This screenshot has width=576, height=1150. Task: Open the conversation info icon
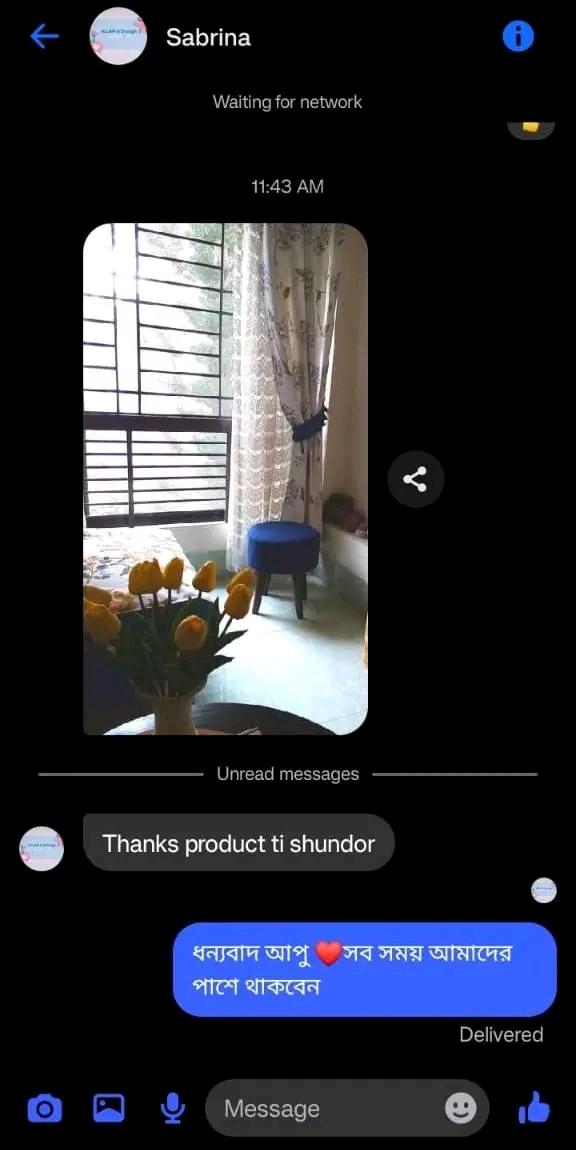coord(518,36)
